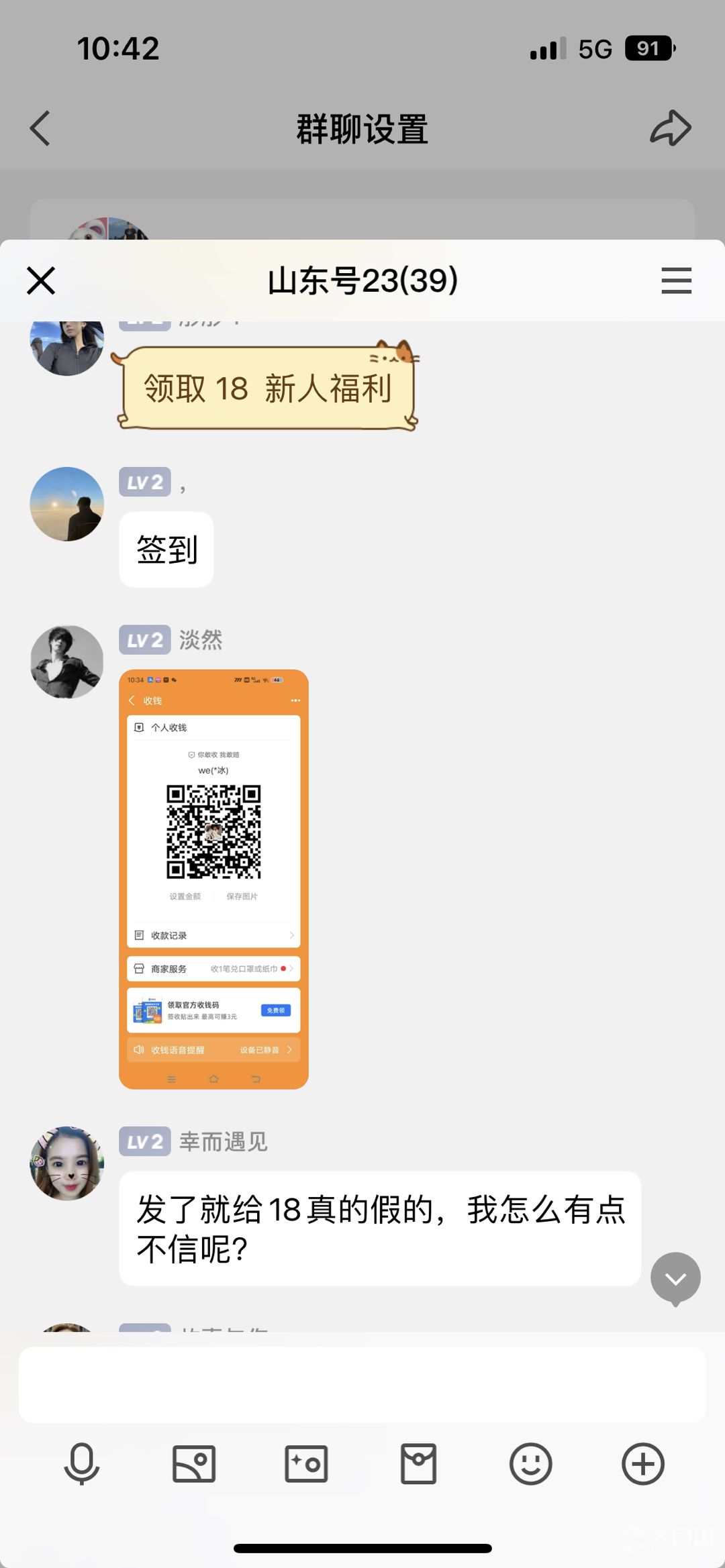Open the payment screenshot sent by 淡然

(213, 879)
